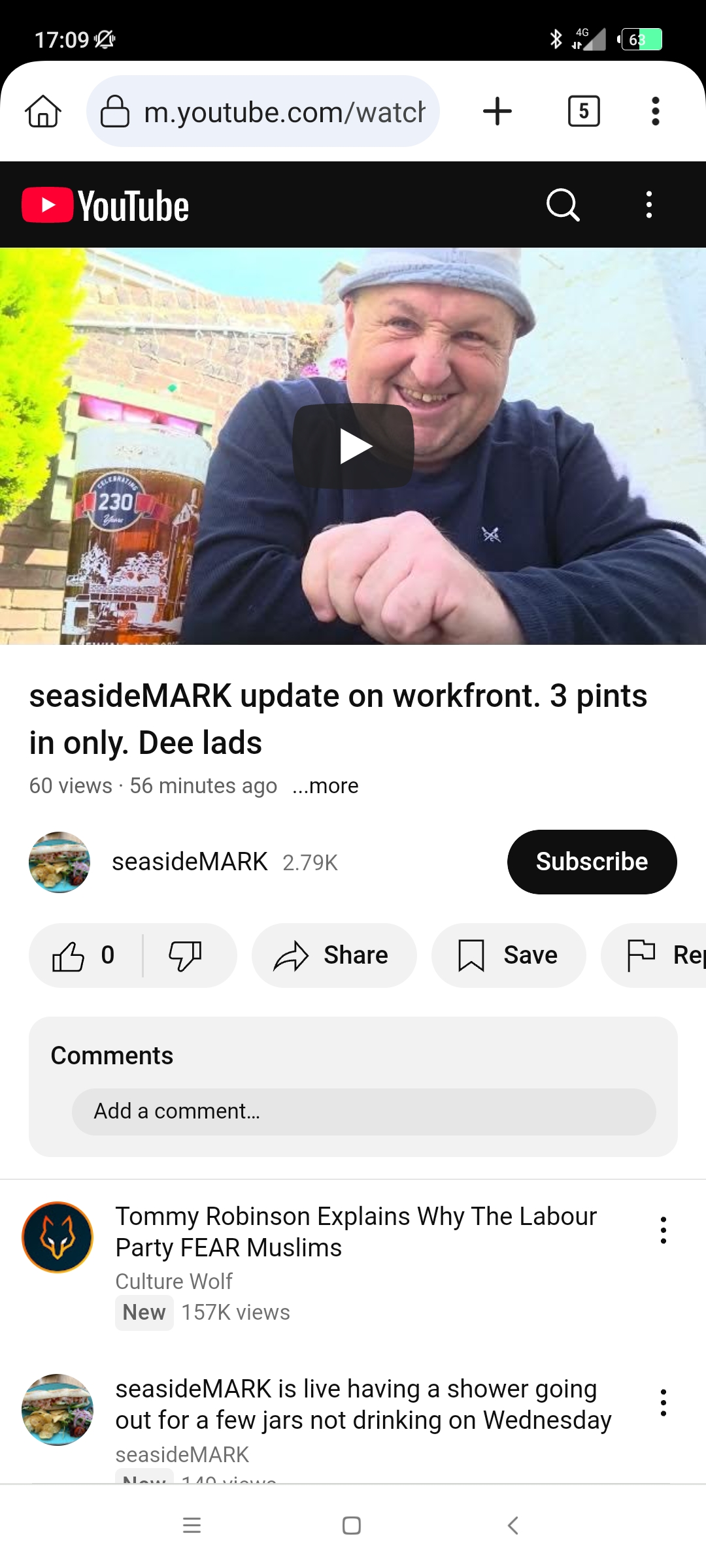
Task: Share the video
Action: (334, 955)
